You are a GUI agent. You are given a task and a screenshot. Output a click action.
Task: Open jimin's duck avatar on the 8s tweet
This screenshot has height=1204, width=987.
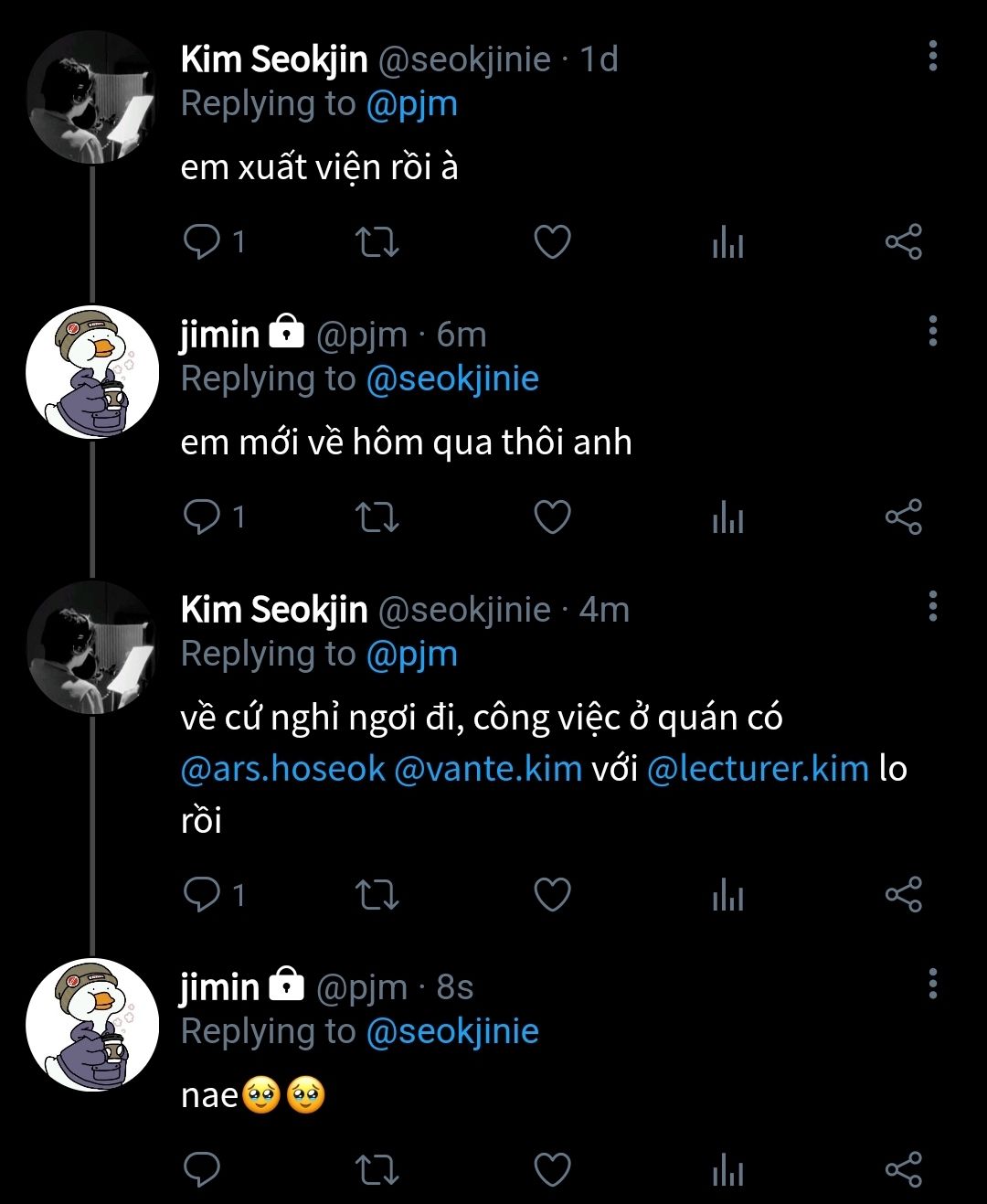(x=91, y=1025)
